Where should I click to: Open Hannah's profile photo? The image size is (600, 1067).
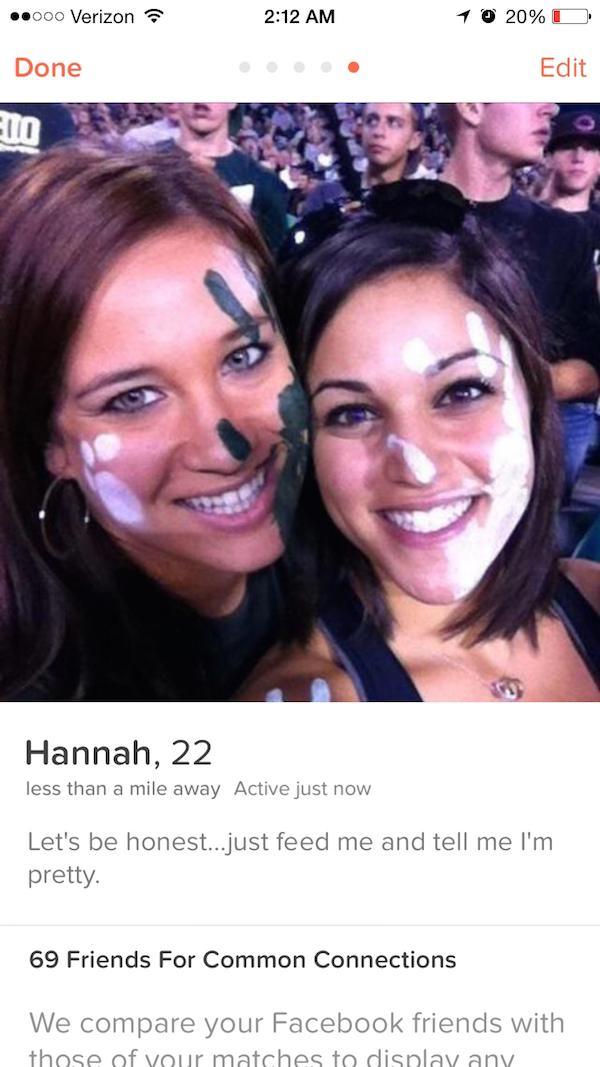click(300, 400)
